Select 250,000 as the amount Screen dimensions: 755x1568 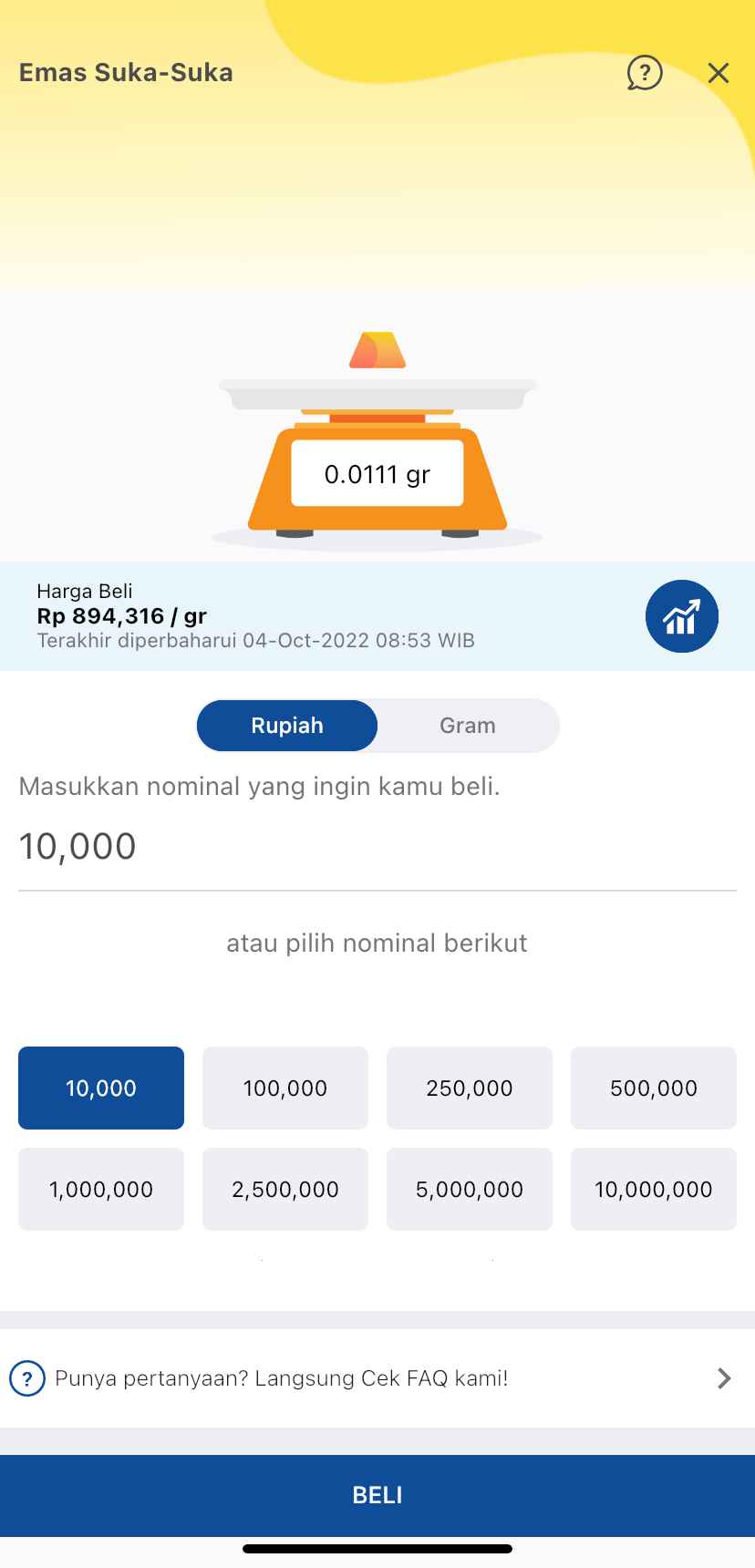click(x=470, y=1088)
